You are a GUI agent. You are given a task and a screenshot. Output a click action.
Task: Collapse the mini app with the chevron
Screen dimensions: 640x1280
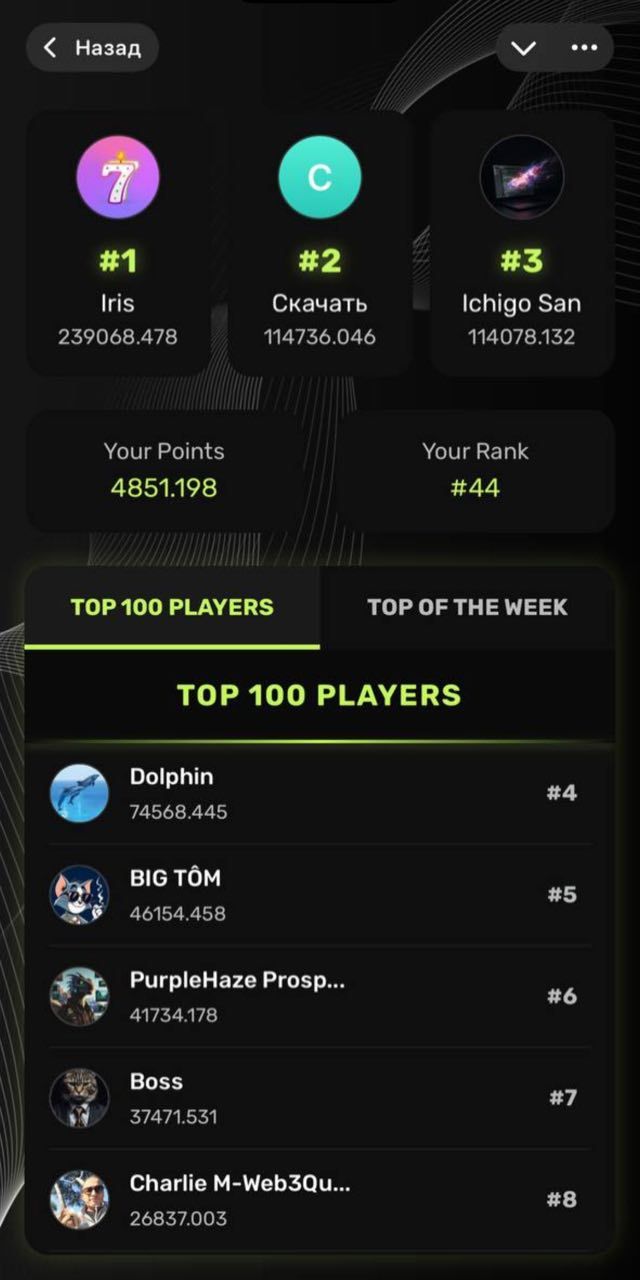point(523,48)
